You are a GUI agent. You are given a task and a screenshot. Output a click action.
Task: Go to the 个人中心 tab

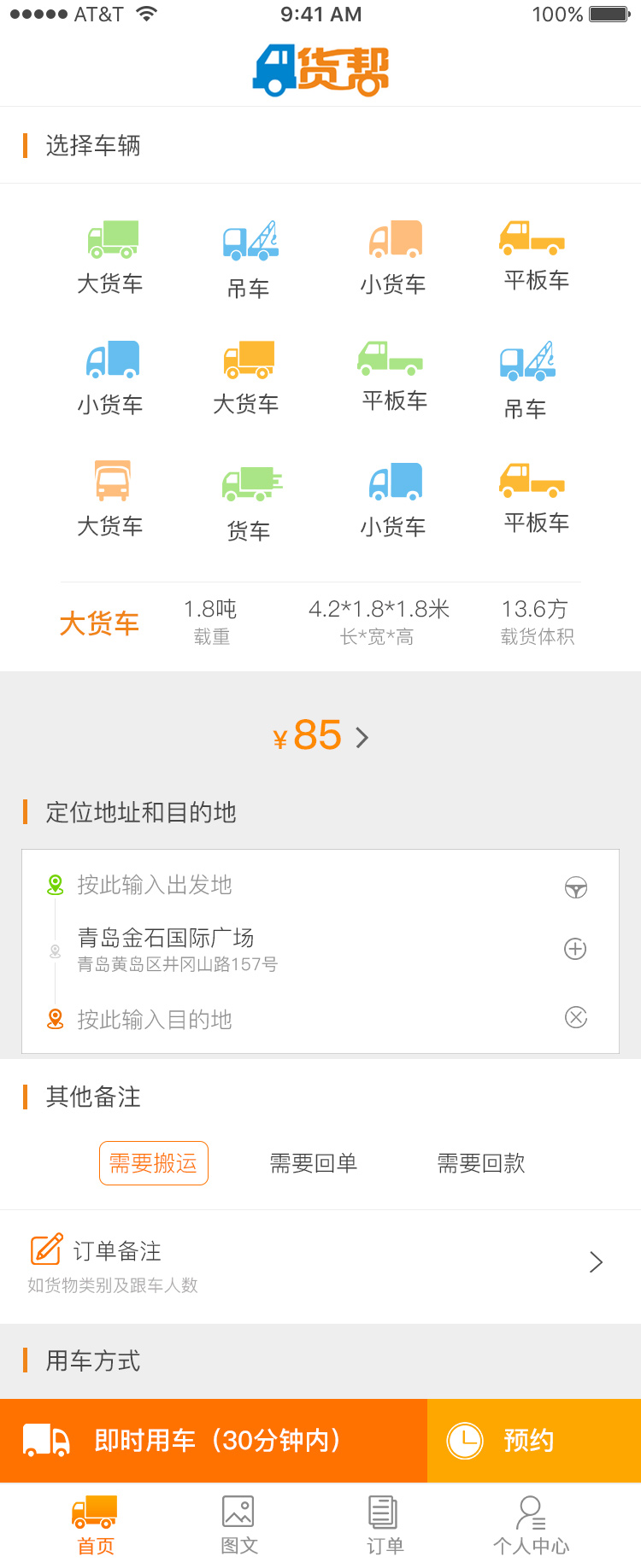tap(531, 1524)
